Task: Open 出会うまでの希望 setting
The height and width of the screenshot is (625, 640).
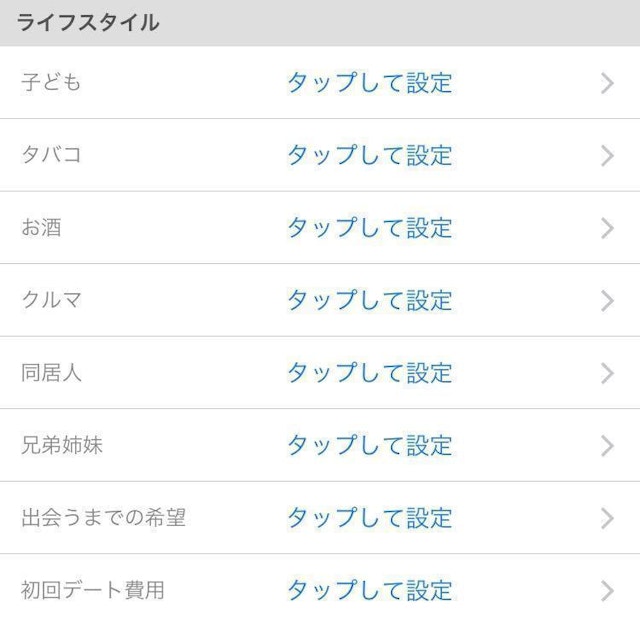Action: [369, 518]
